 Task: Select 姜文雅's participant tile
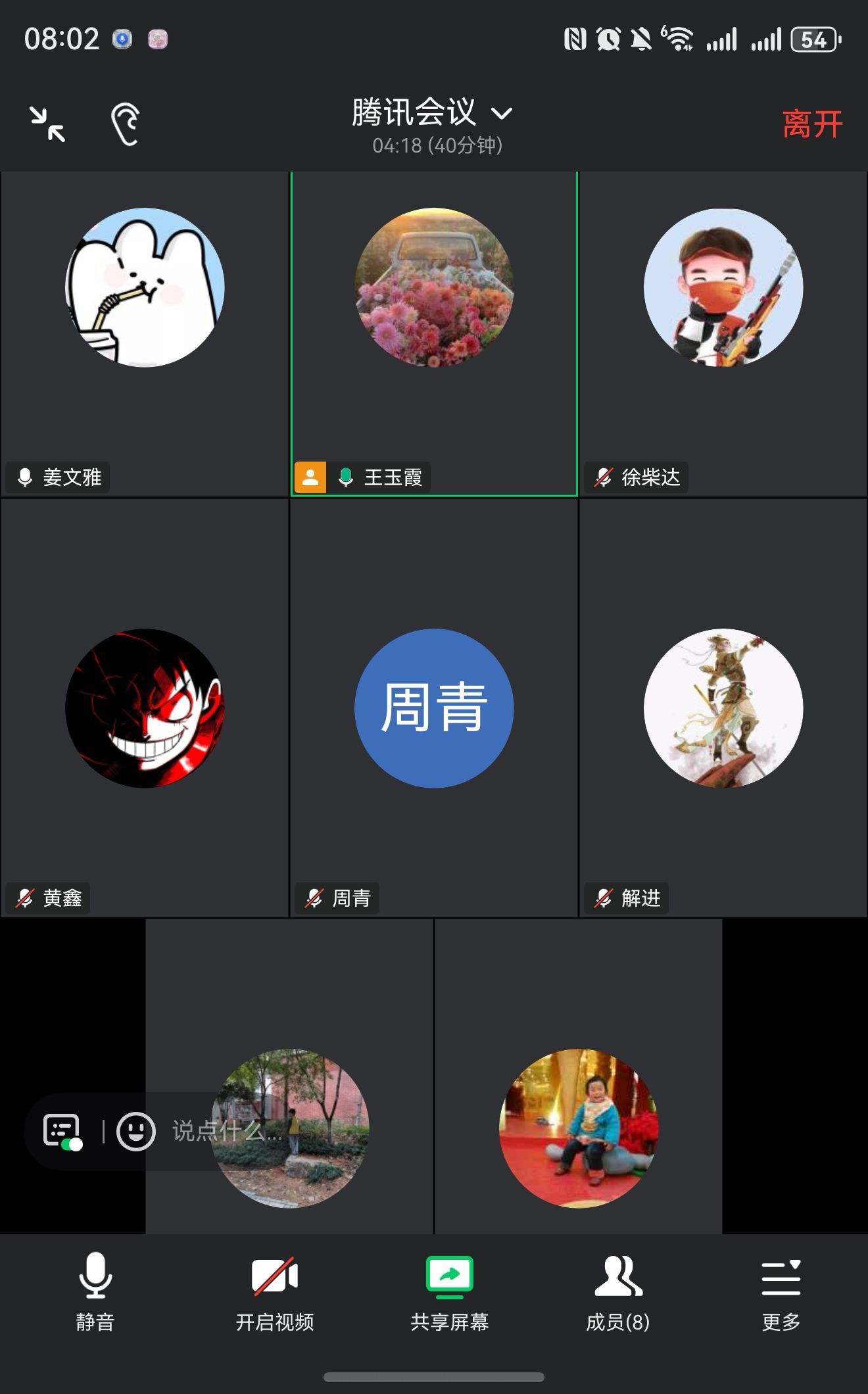click(x=145, y=334)
